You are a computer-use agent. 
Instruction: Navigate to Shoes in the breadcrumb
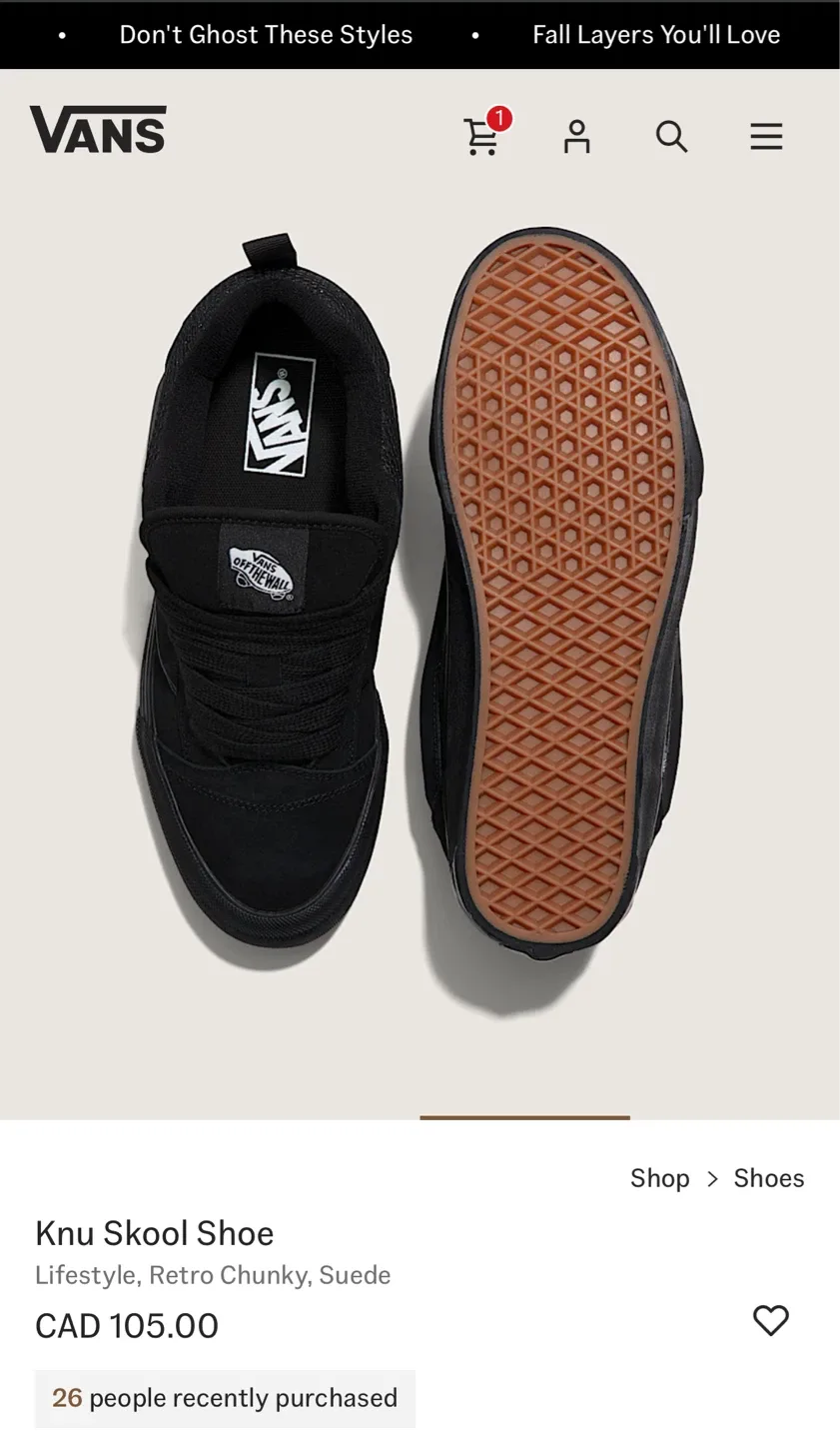point(768,1178)
